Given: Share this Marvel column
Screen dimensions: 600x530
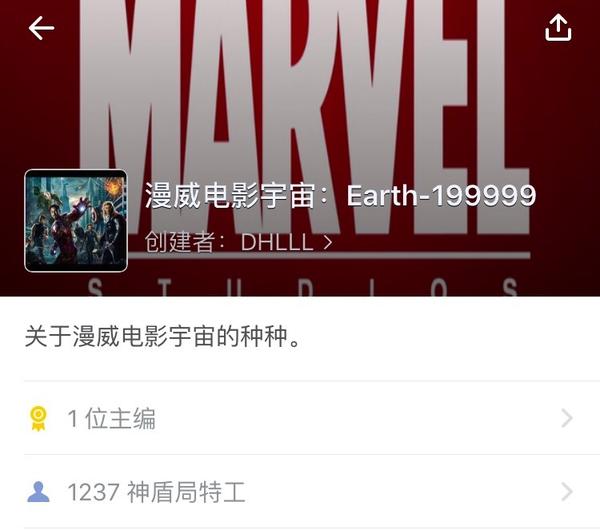Looking at the screenshot, I should pos(557,29).
